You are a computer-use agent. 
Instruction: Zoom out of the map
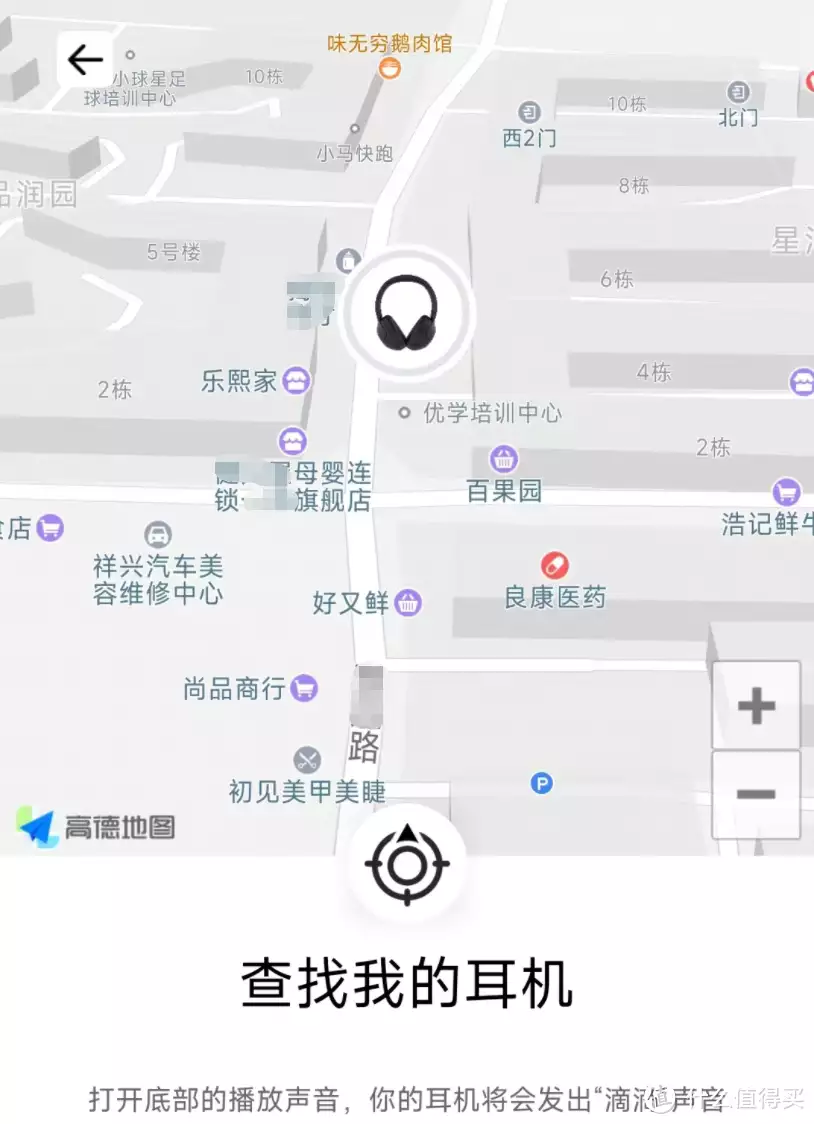click(756, 794)
